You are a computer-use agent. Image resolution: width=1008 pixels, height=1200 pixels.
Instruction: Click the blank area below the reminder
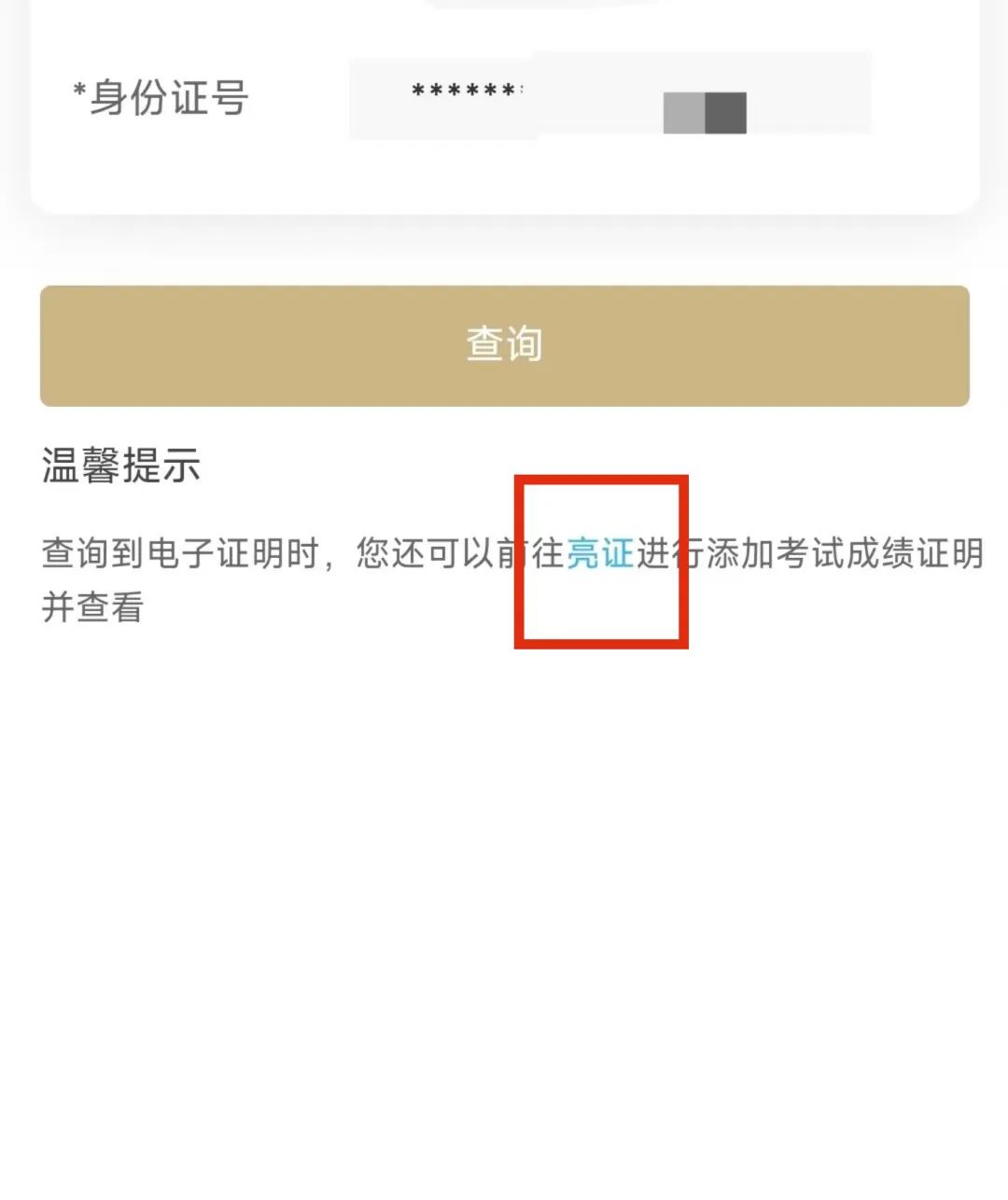point(504,840)
